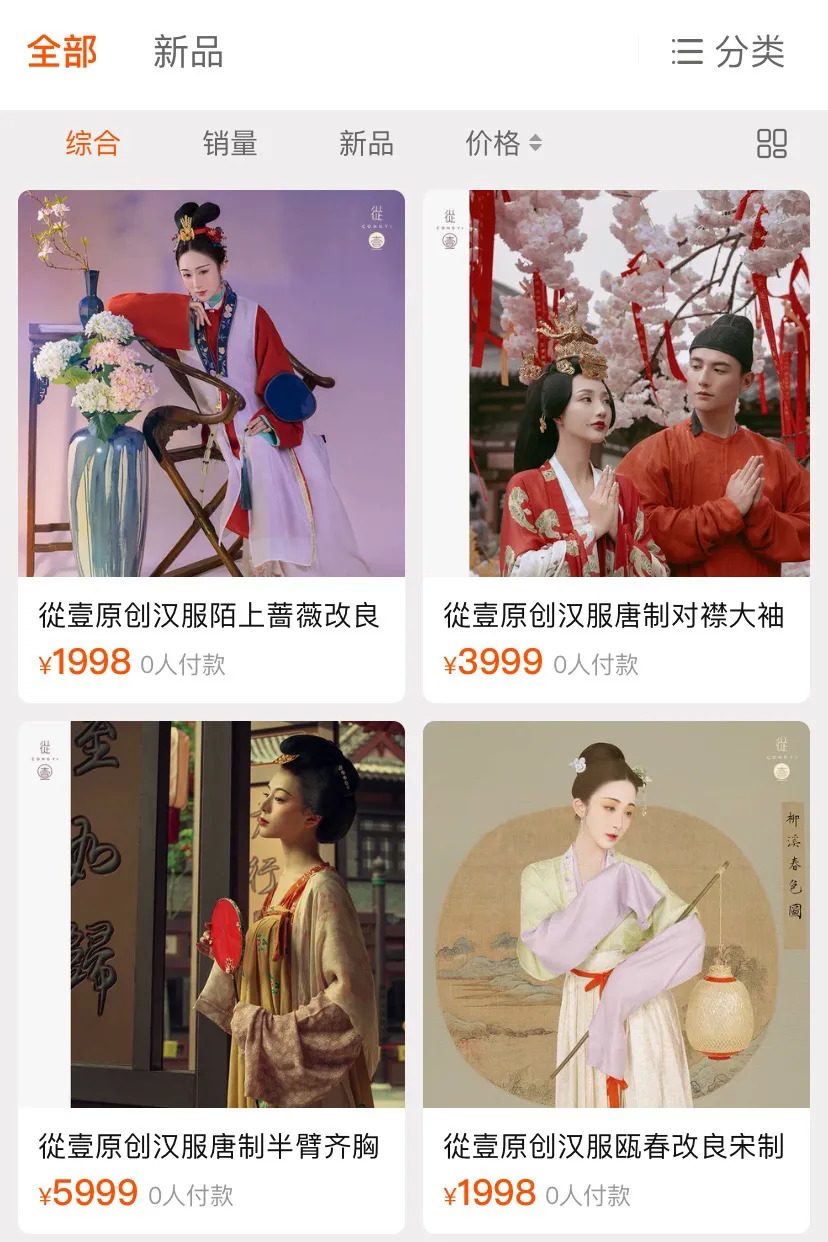
Task: Sort products by 综合
Action: tap(93, 144)
